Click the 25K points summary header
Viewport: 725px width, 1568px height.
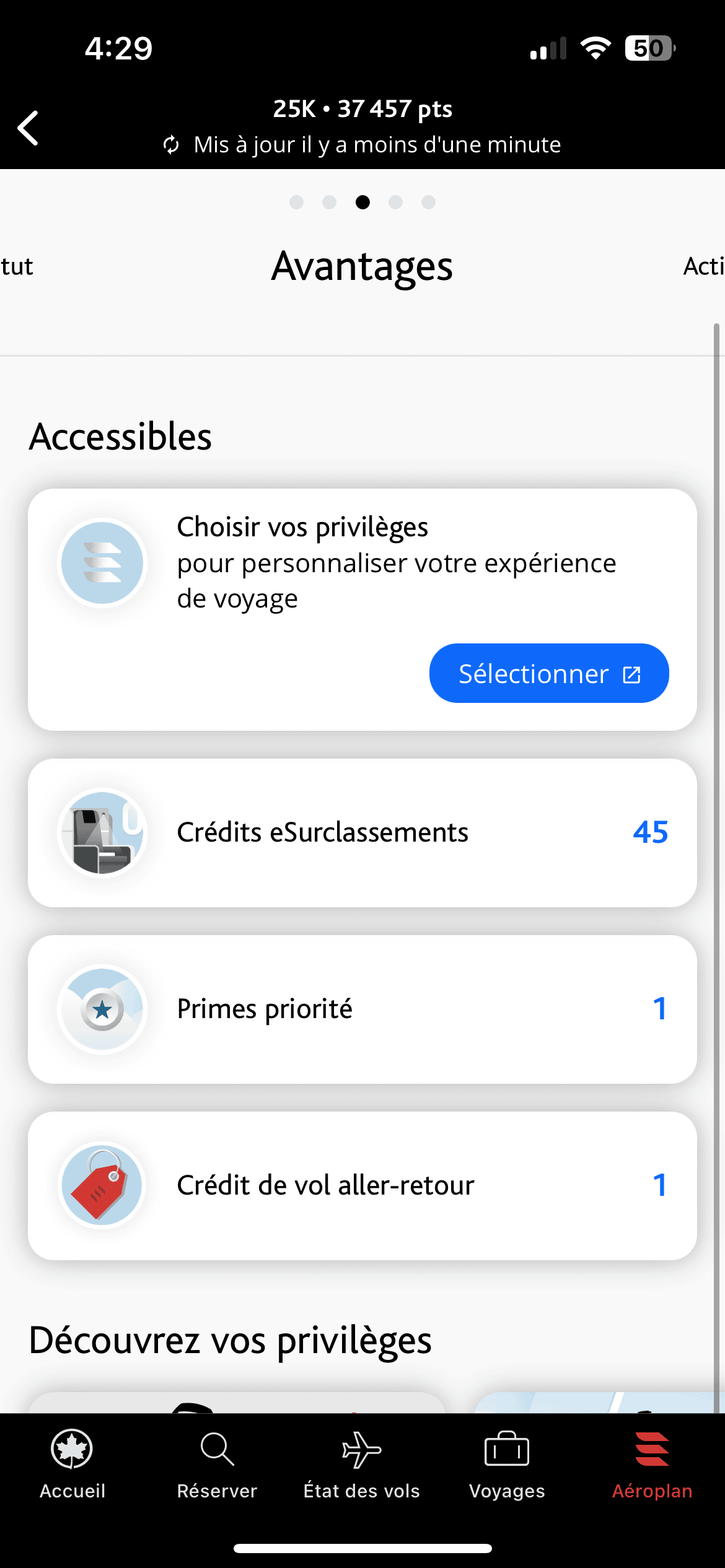point(362,109)
